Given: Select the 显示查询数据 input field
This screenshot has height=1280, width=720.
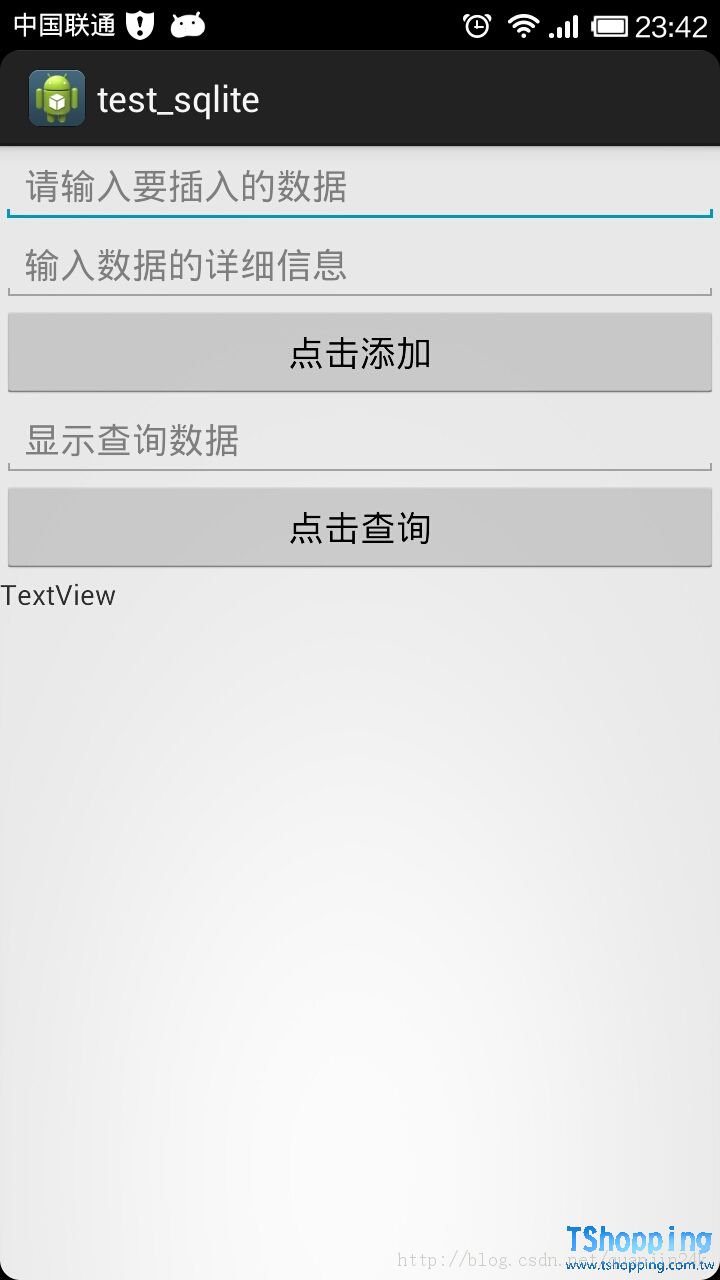Looking at the screenshot, I should (360, 440).
